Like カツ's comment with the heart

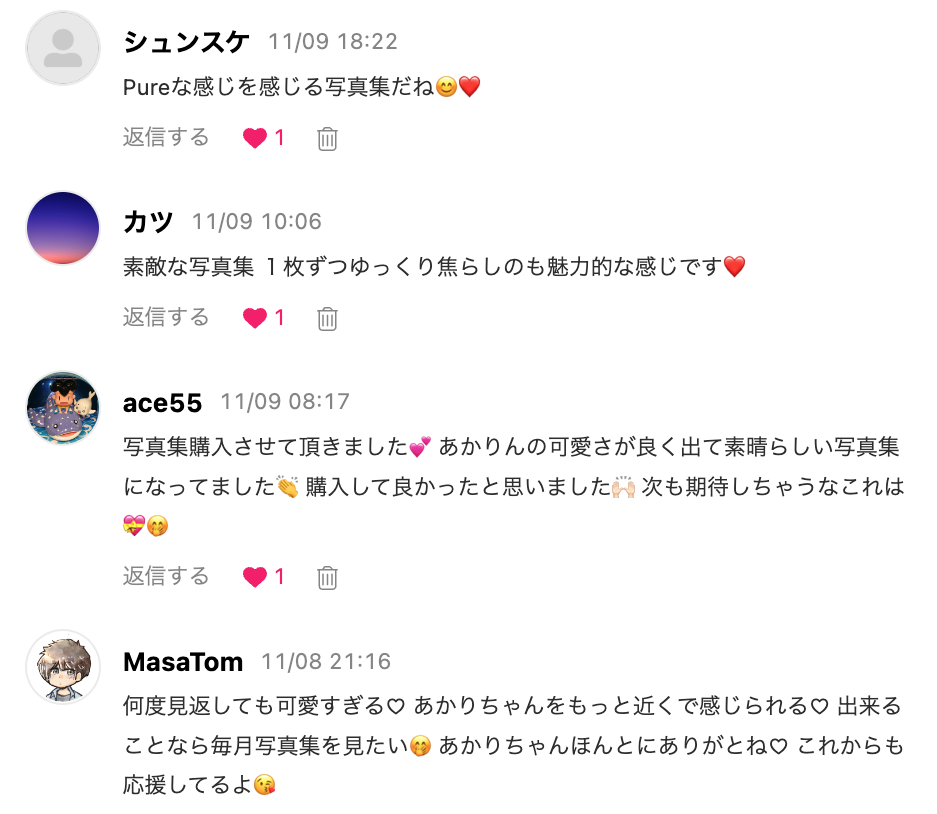[x=255, y=318]
